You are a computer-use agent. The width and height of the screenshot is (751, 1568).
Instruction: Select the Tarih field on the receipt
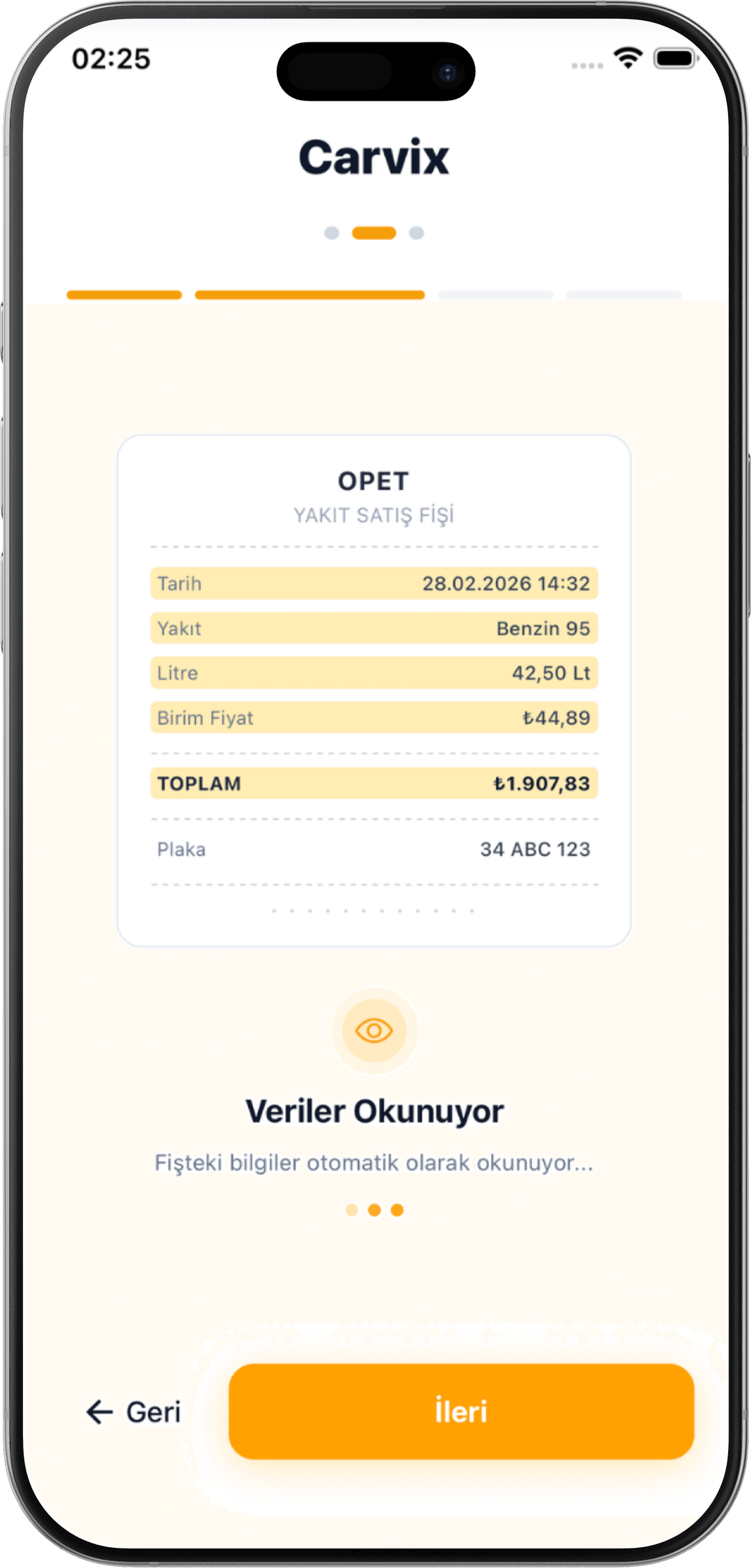[373, 583]
